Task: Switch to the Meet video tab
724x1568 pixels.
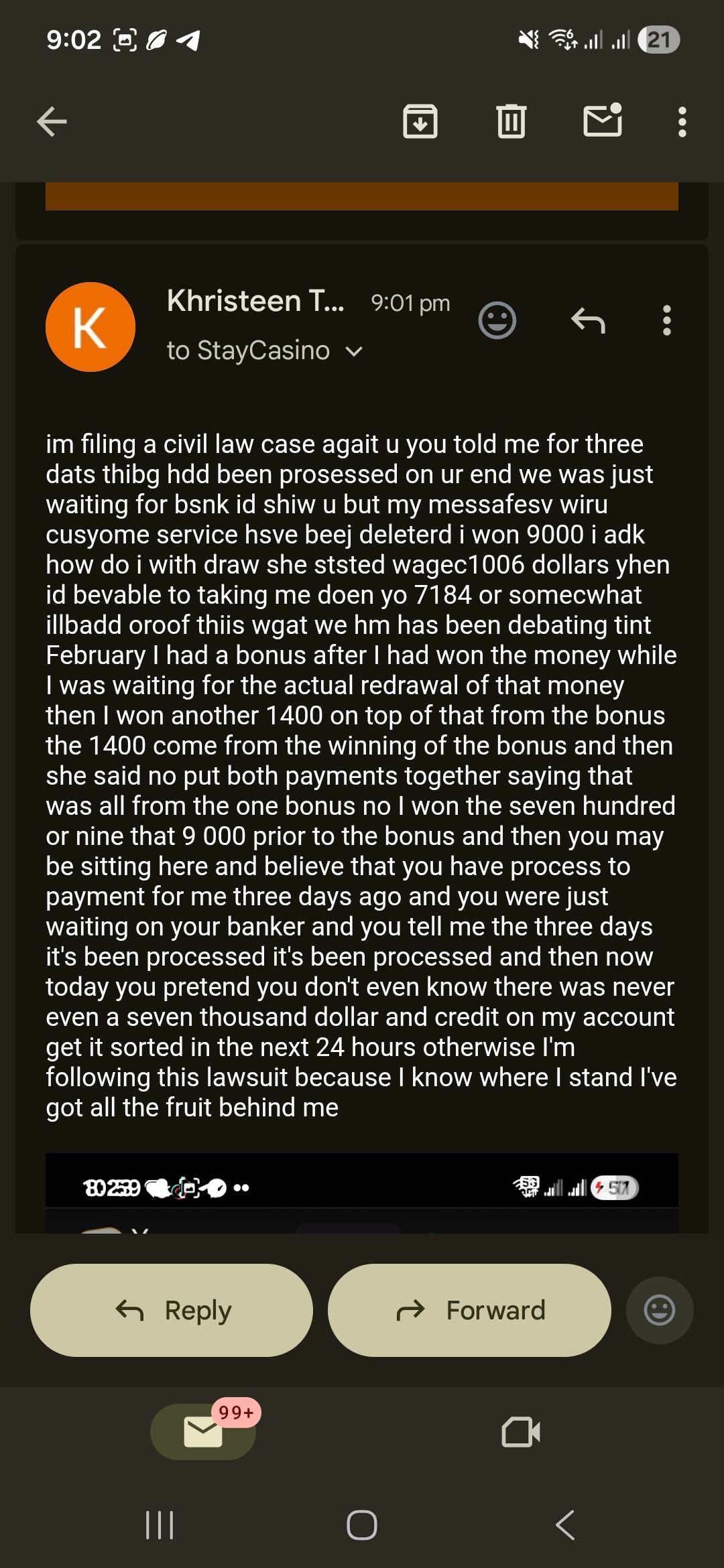Action: pos(521,1432)
